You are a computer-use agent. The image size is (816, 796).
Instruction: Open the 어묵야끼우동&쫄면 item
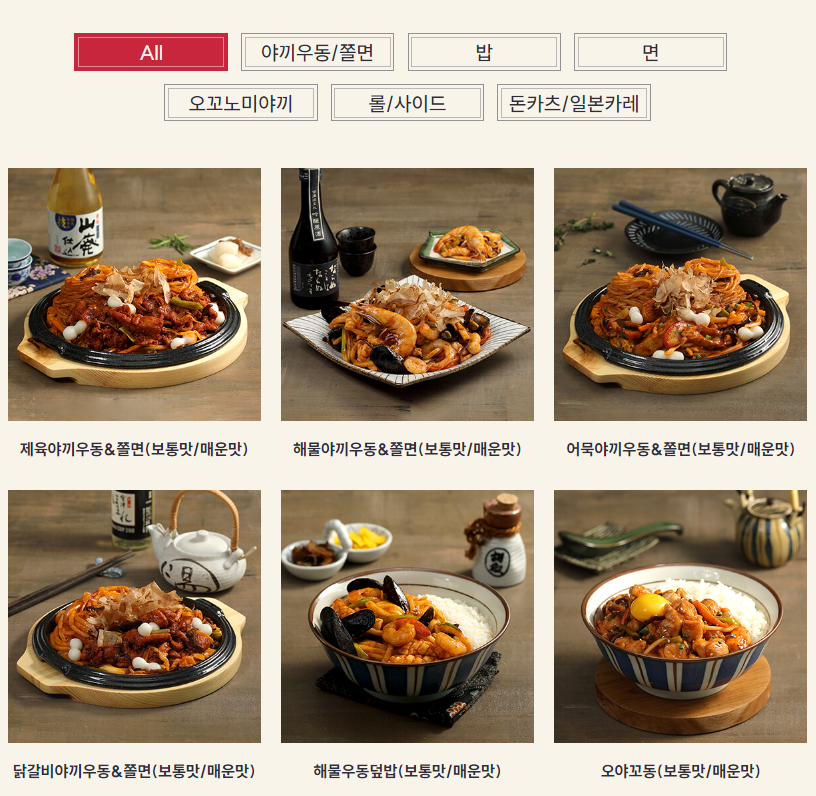[x=680, y=295]
